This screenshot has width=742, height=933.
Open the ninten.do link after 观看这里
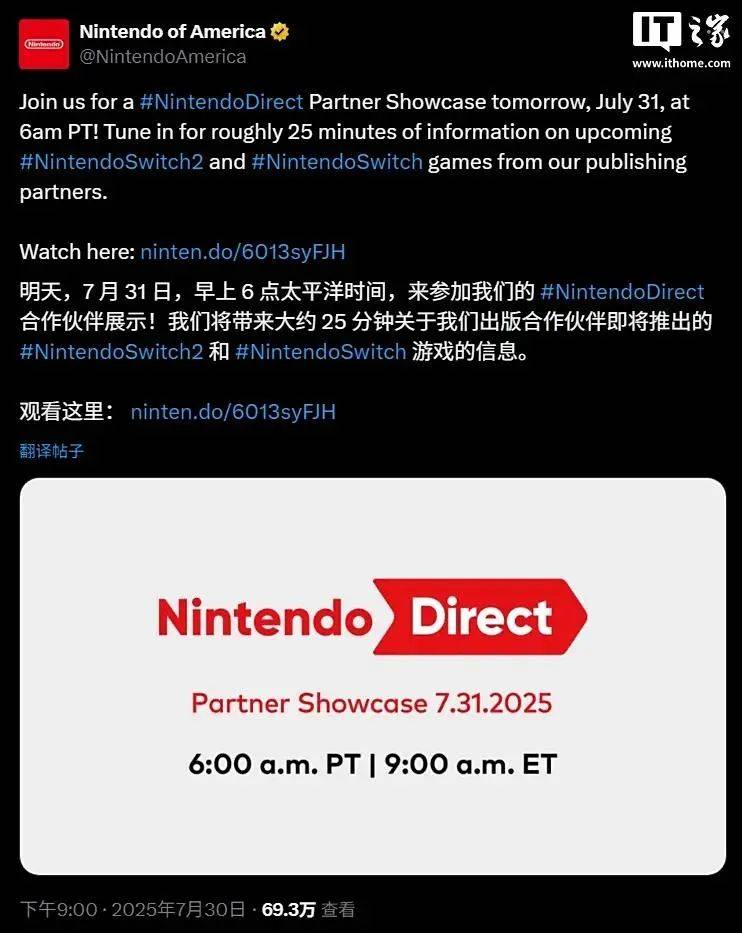point(233,411)
